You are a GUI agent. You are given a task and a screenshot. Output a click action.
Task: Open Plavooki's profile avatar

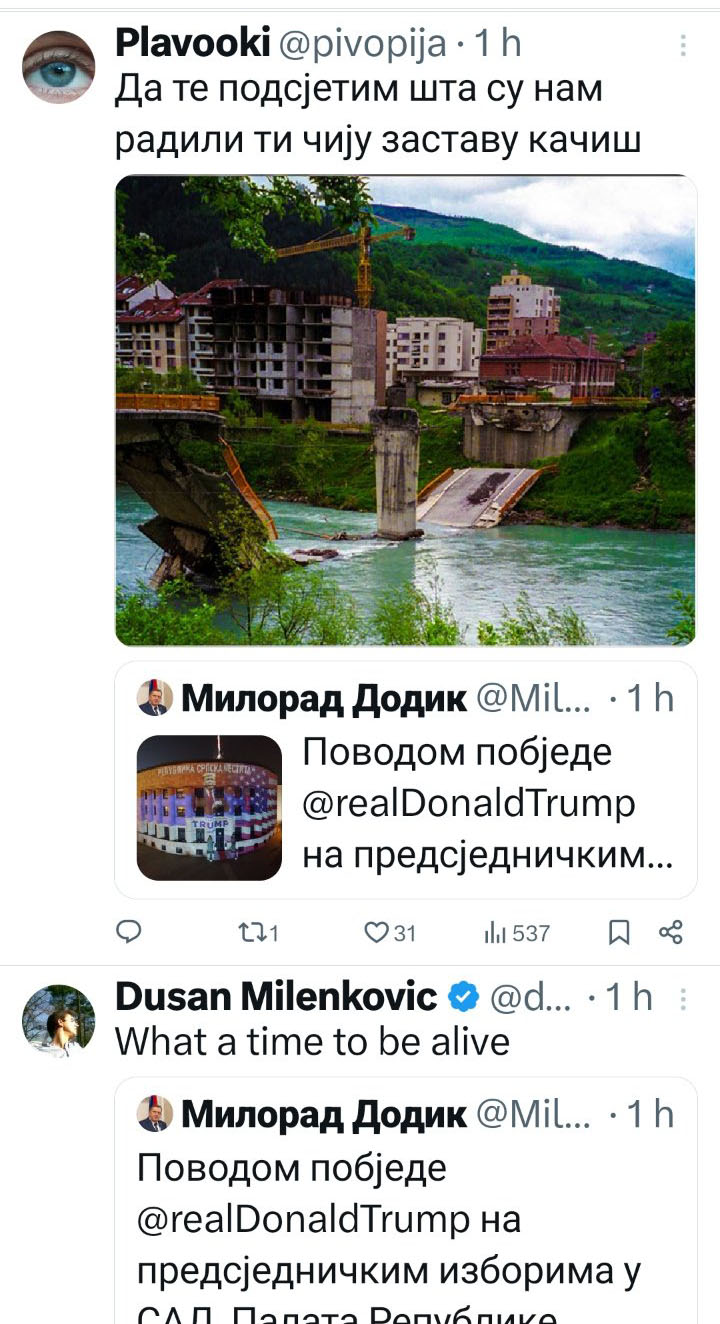[x=58, y=67]
